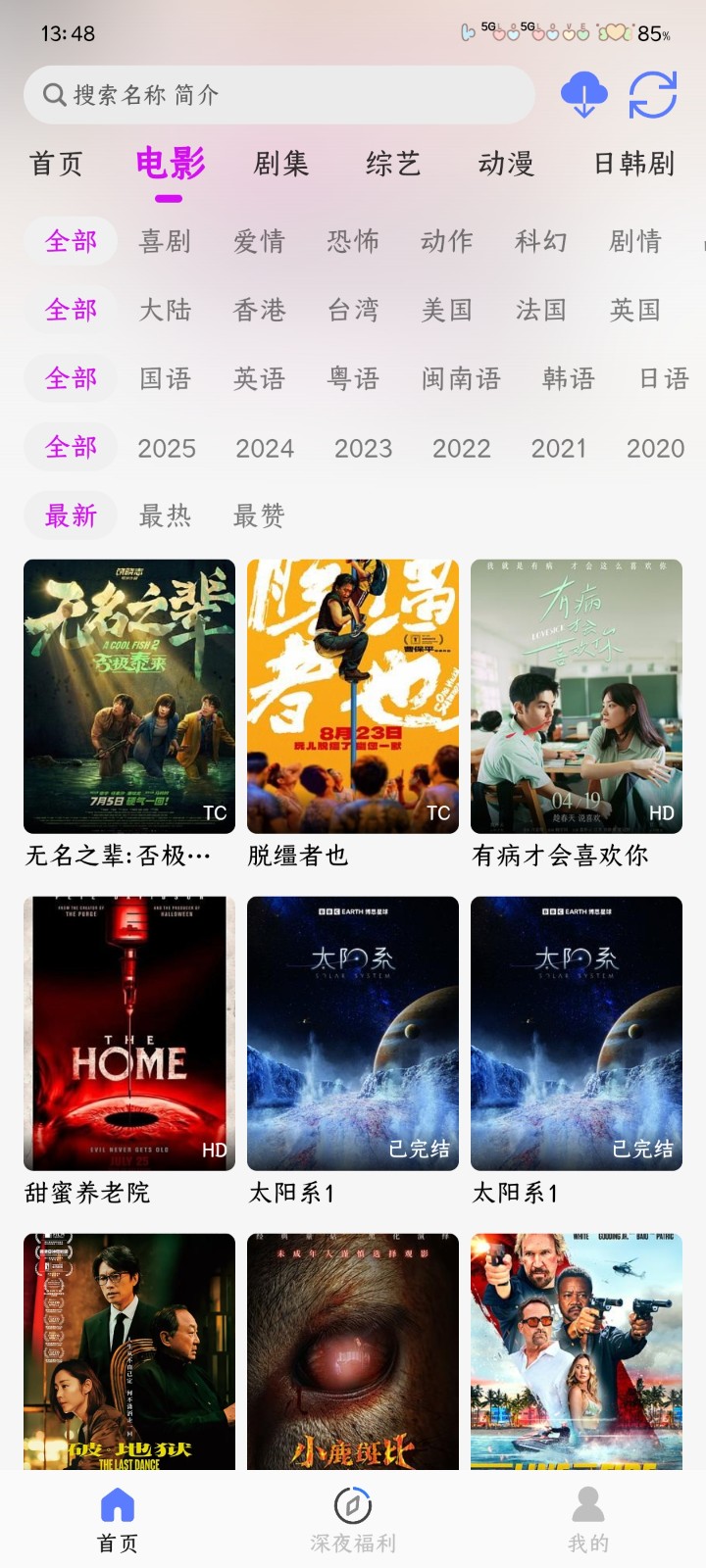Open the movie 甜蜜养老院
706x1568 pixels.
[129, 1034]
